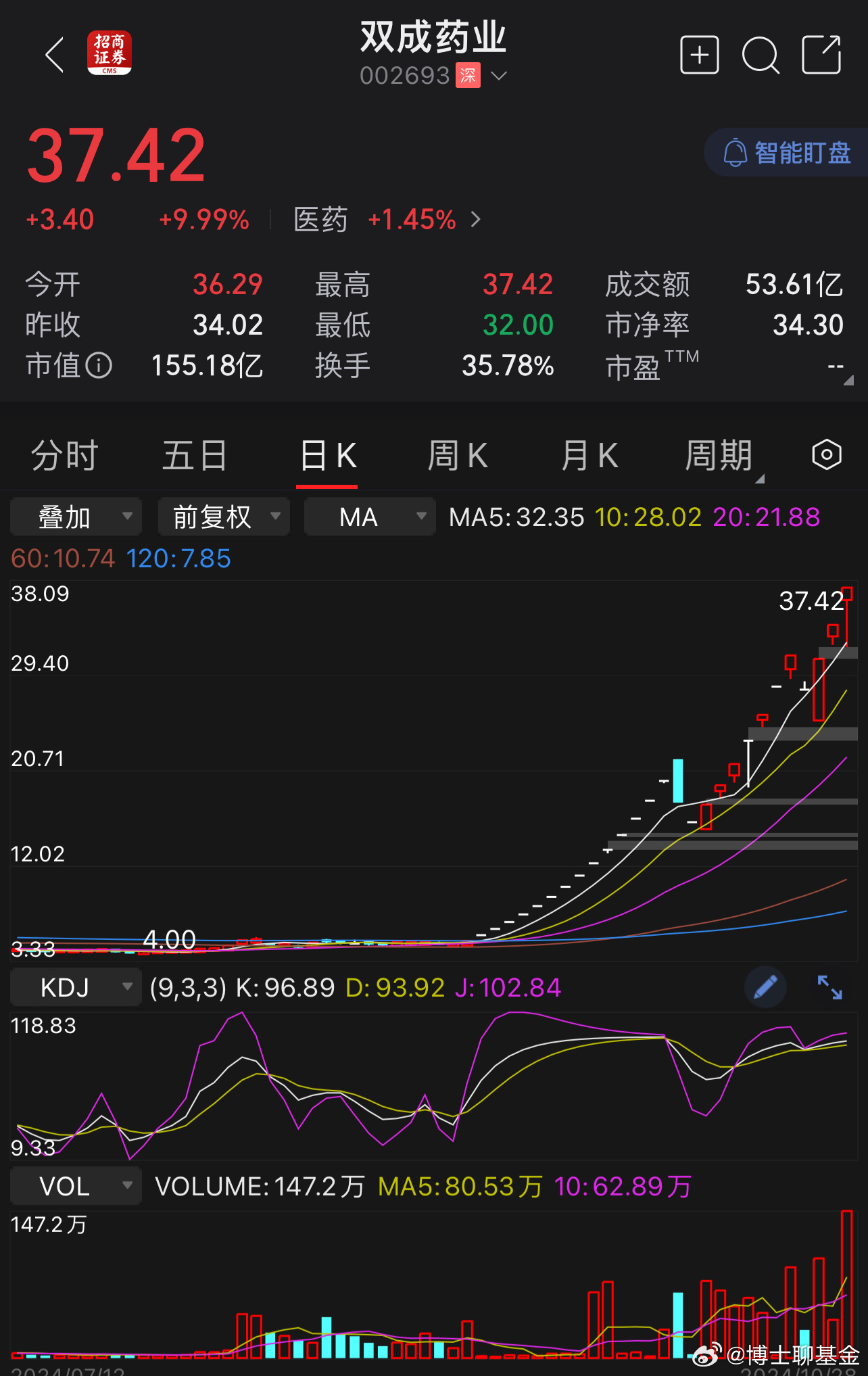Screen dimensions: 868x1376
Task: Change the 前复权 adjustment dropdown
Action: (224, 517)
